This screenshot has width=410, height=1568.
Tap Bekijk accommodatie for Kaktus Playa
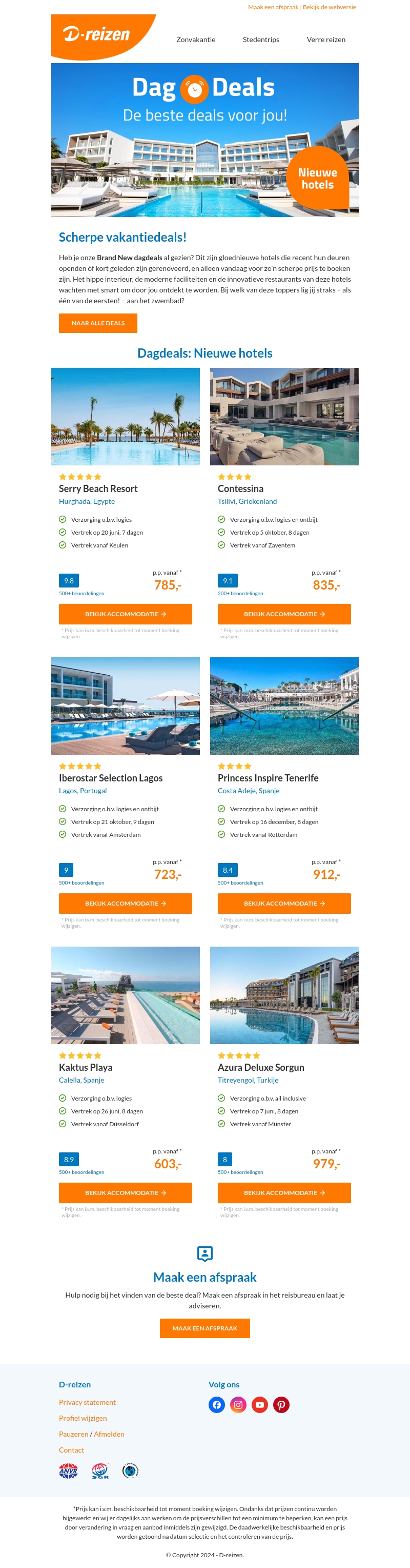(x=126, y=1192)
